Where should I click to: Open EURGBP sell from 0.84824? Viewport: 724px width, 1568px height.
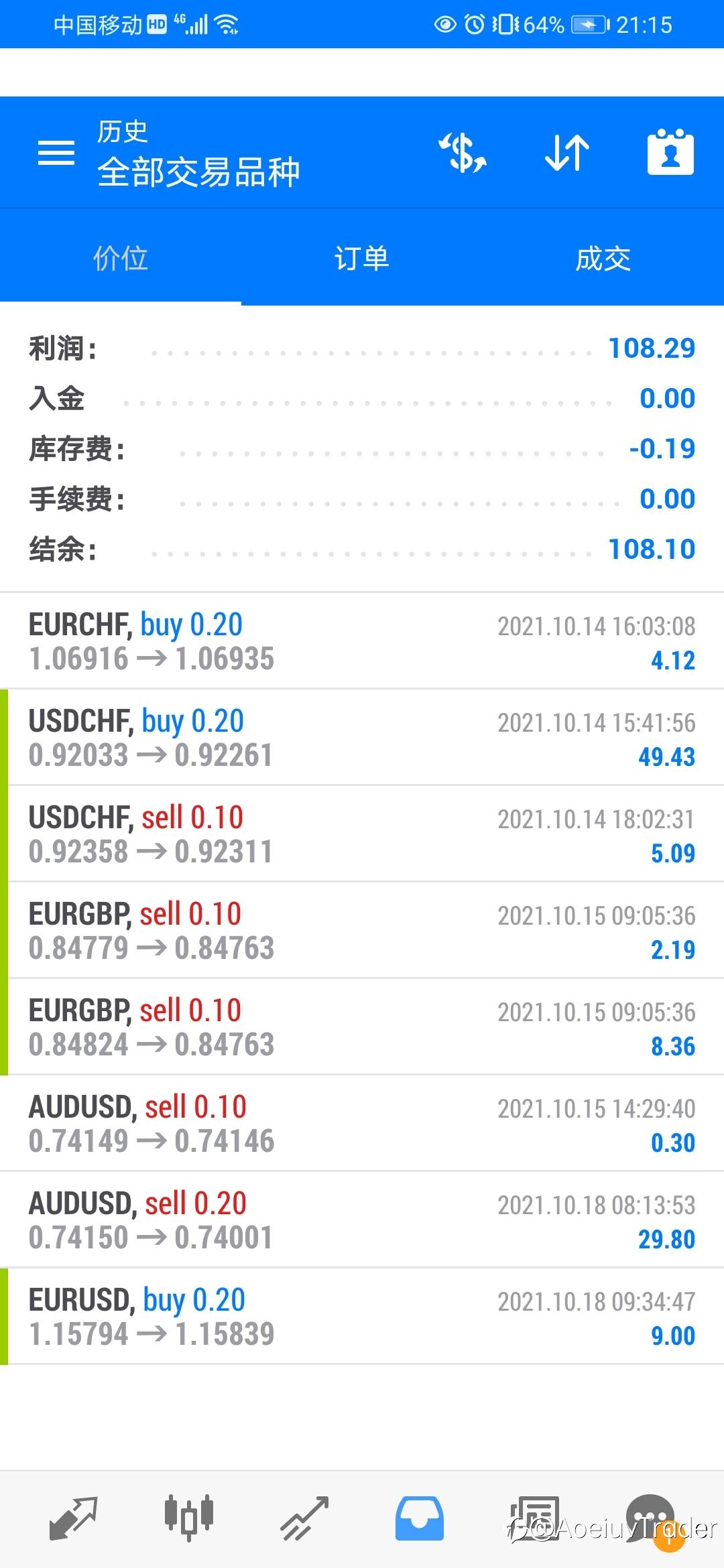[x=362, y=1027]
